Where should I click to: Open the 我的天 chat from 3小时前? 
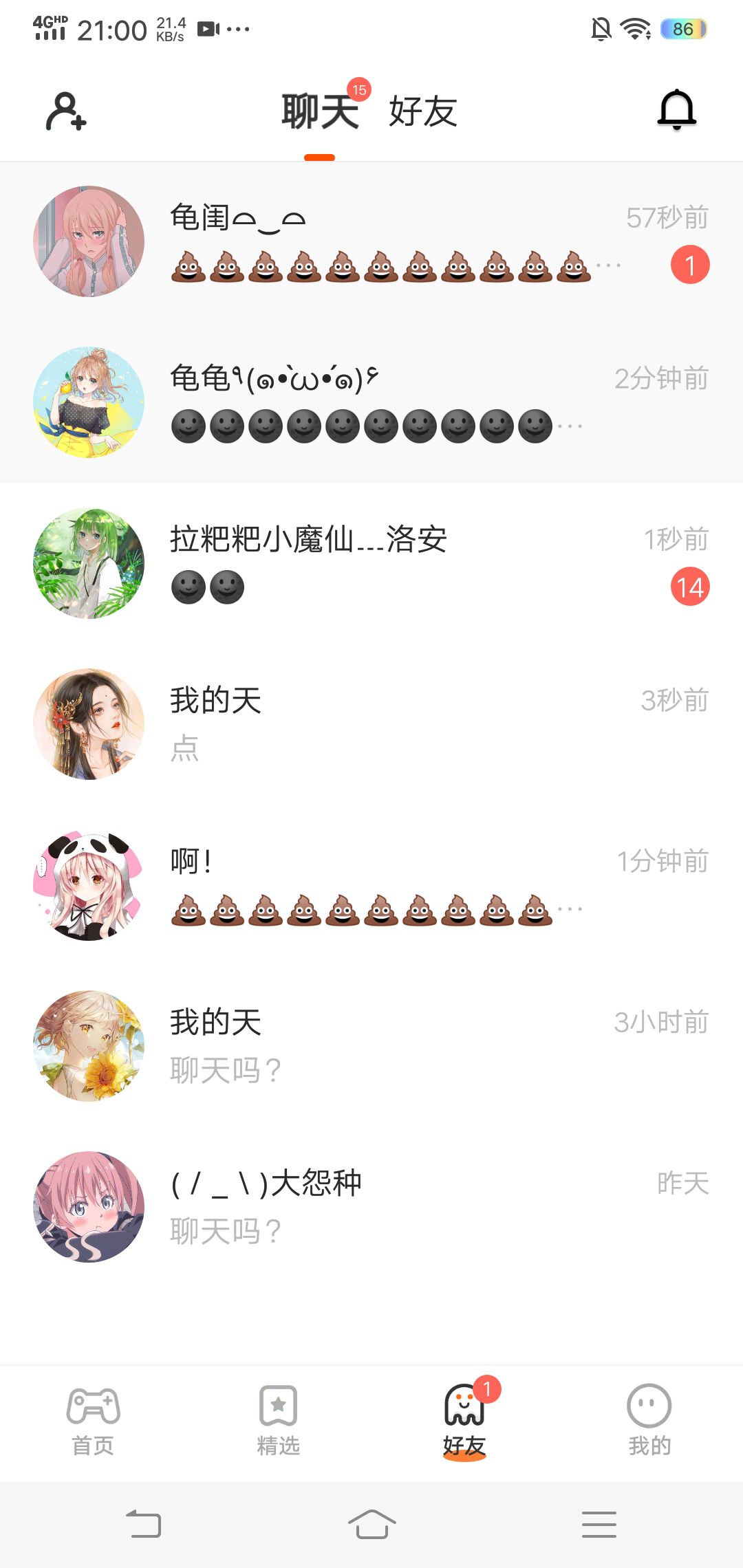(371, 1046)
